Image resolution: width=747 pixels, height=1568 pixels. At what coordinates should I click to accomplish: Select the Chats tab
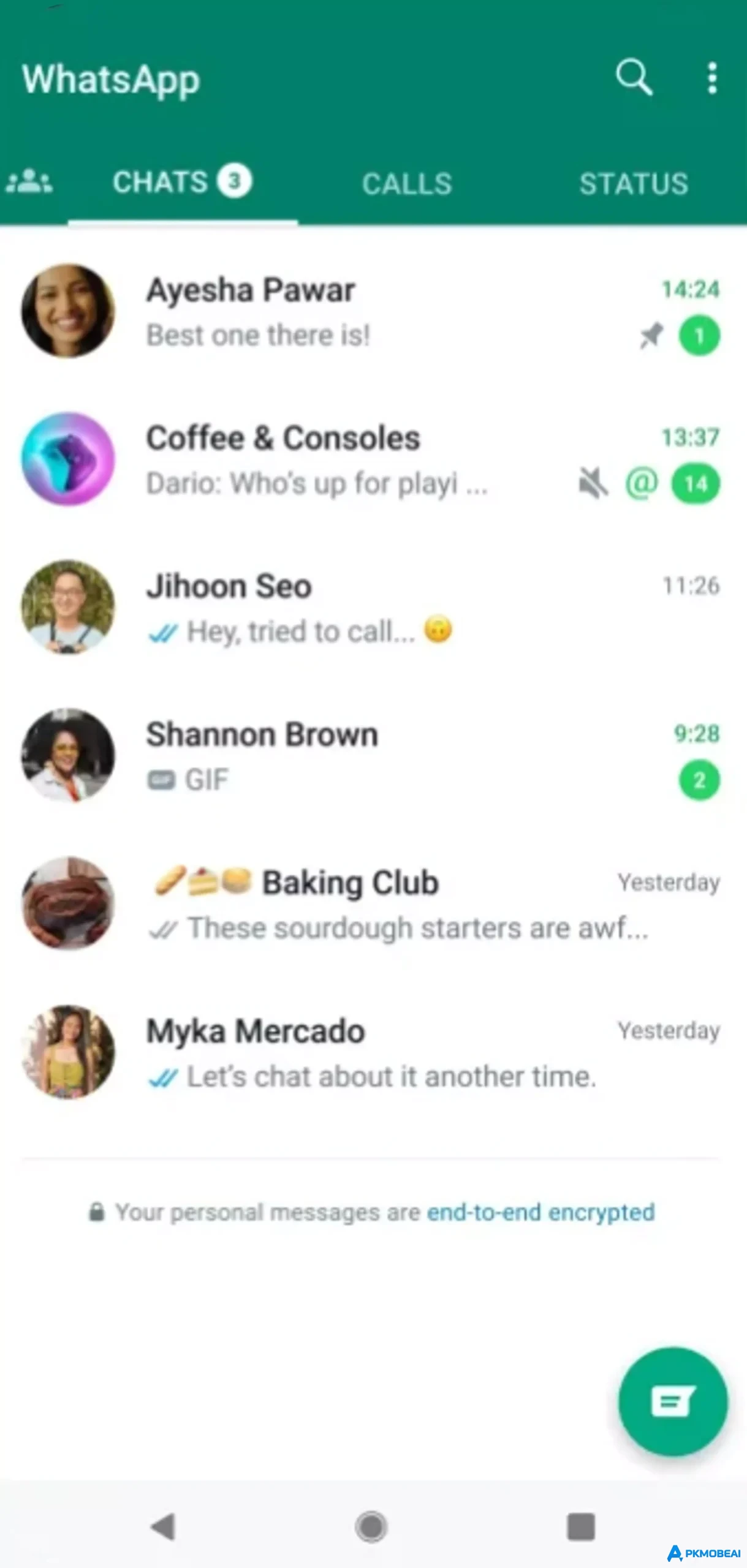182,182
